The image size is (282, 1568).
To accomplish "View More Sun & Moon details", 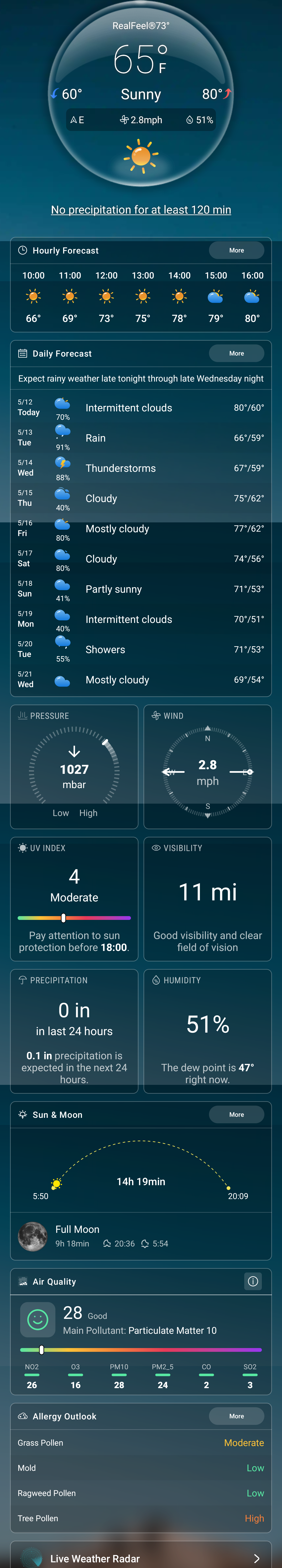I will pos(236,1114).
